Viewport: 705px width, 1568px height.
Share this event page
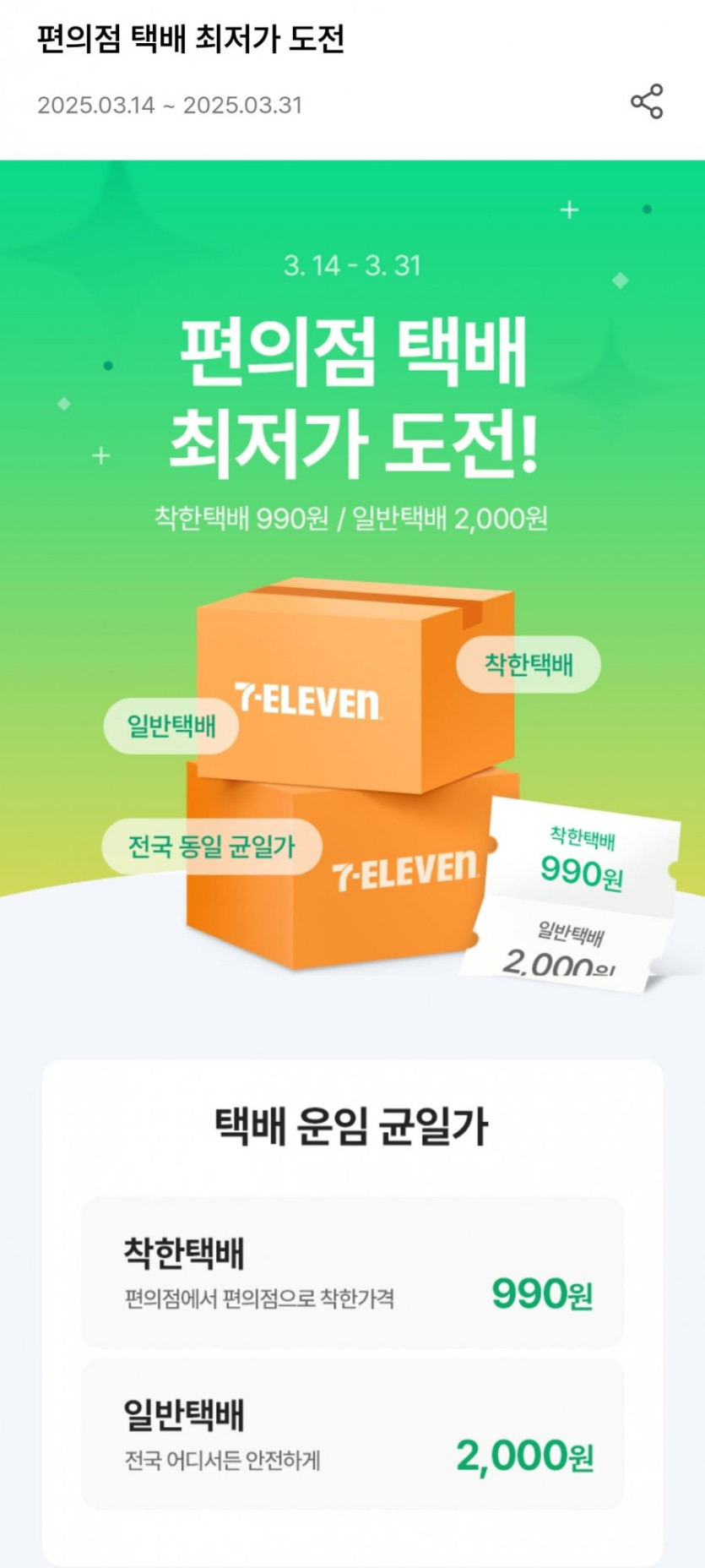[x=647, y=102]
